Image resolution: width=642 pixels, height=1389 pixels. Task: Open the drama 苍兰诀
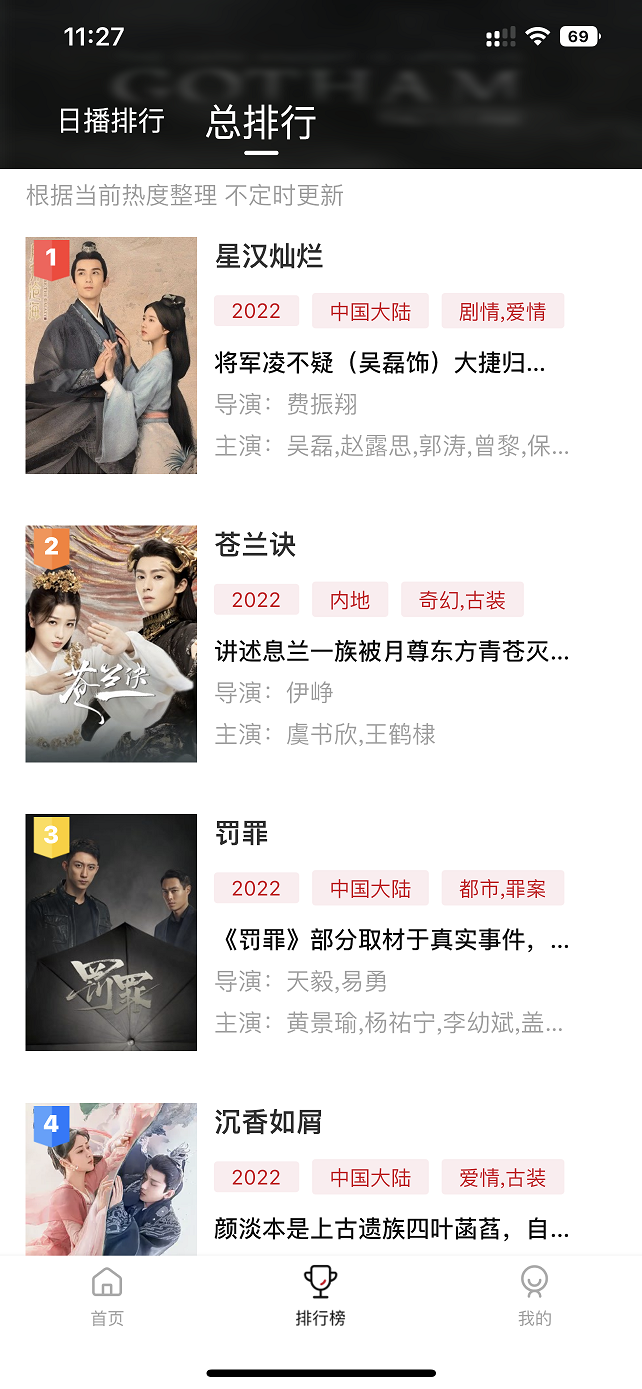point(255,545)
